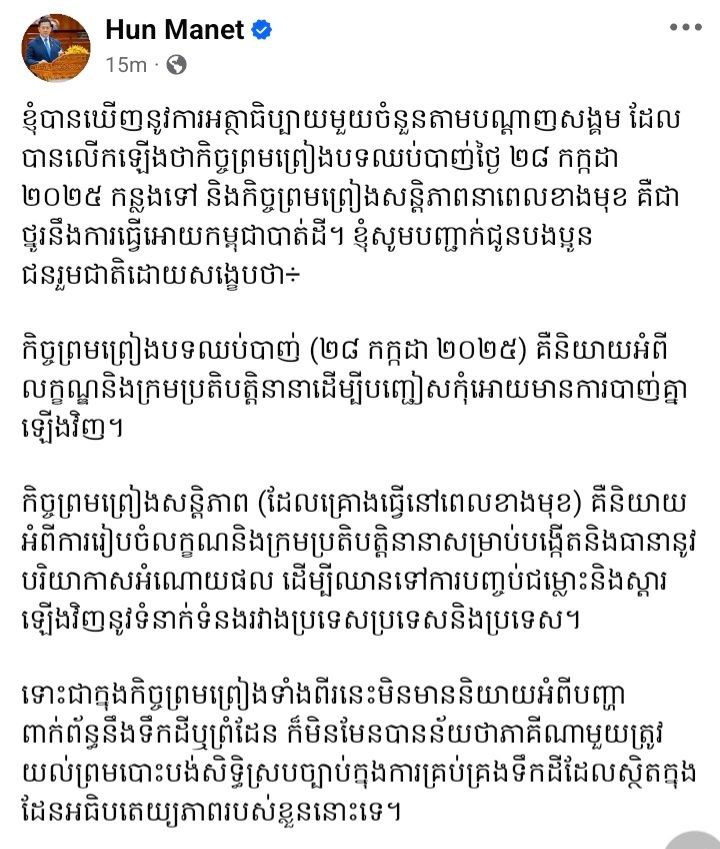Open Hun Manet's profile picture
Viewport: 720px width, 849px height.
(56, 47)
